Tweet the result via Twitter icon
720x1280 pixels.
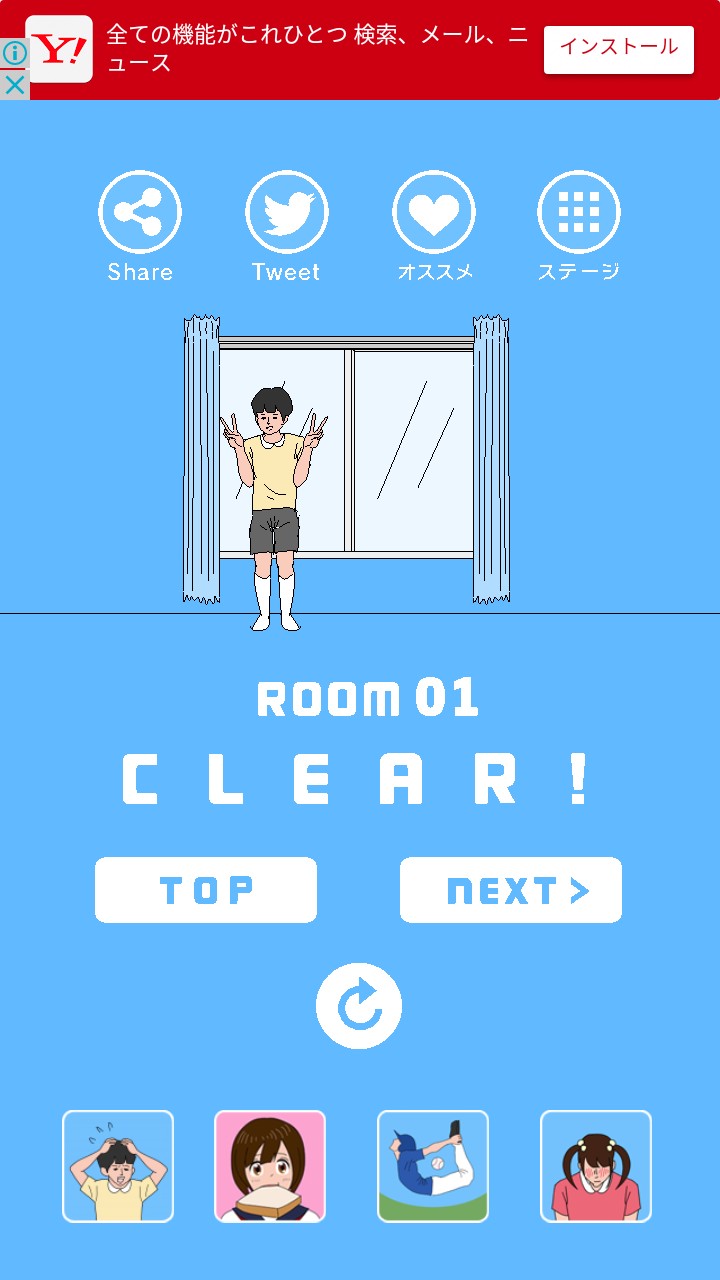(287, 212)
